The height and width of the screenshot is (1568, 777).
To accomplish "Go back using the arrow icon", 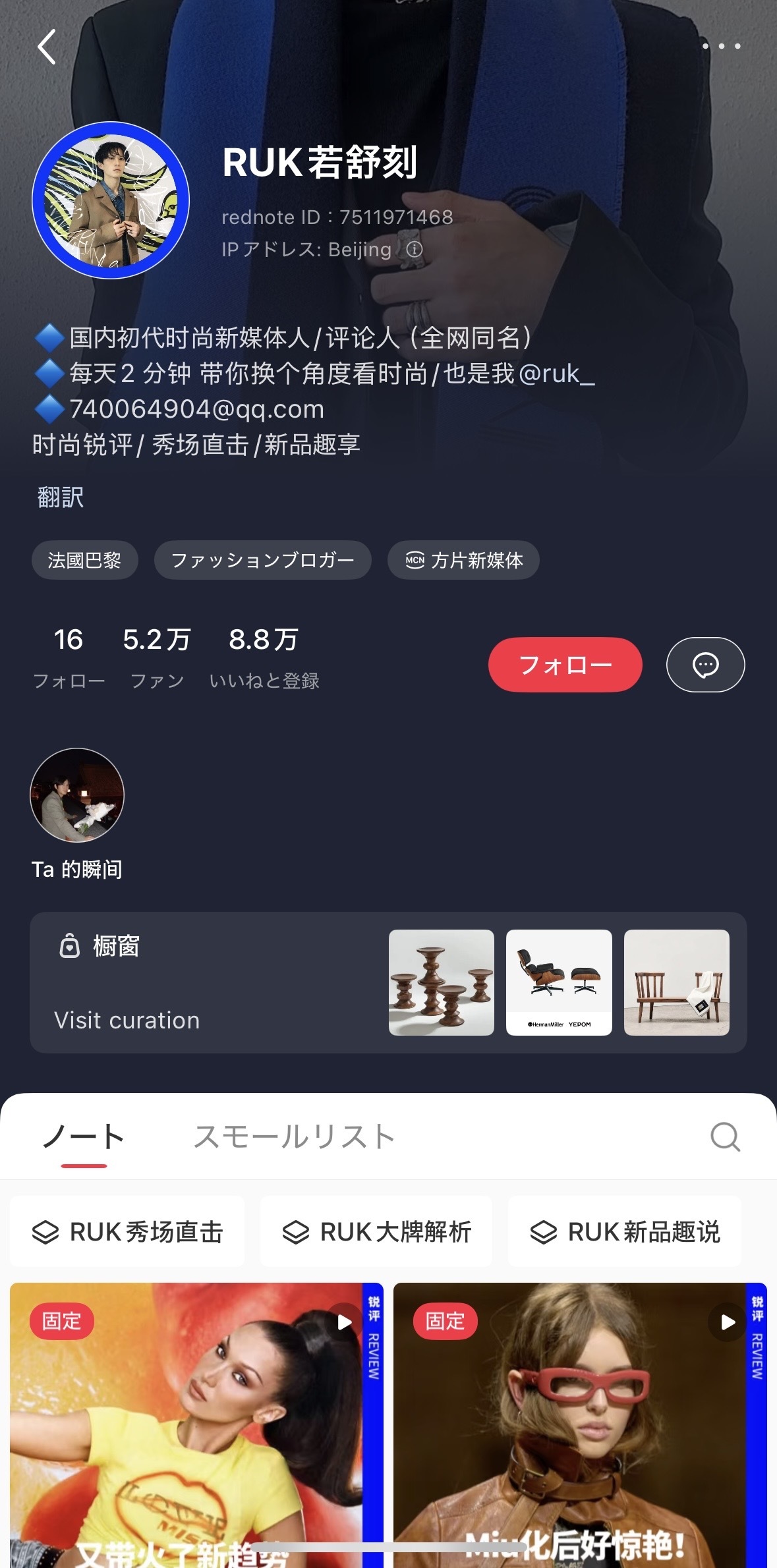I will [47, 47].
